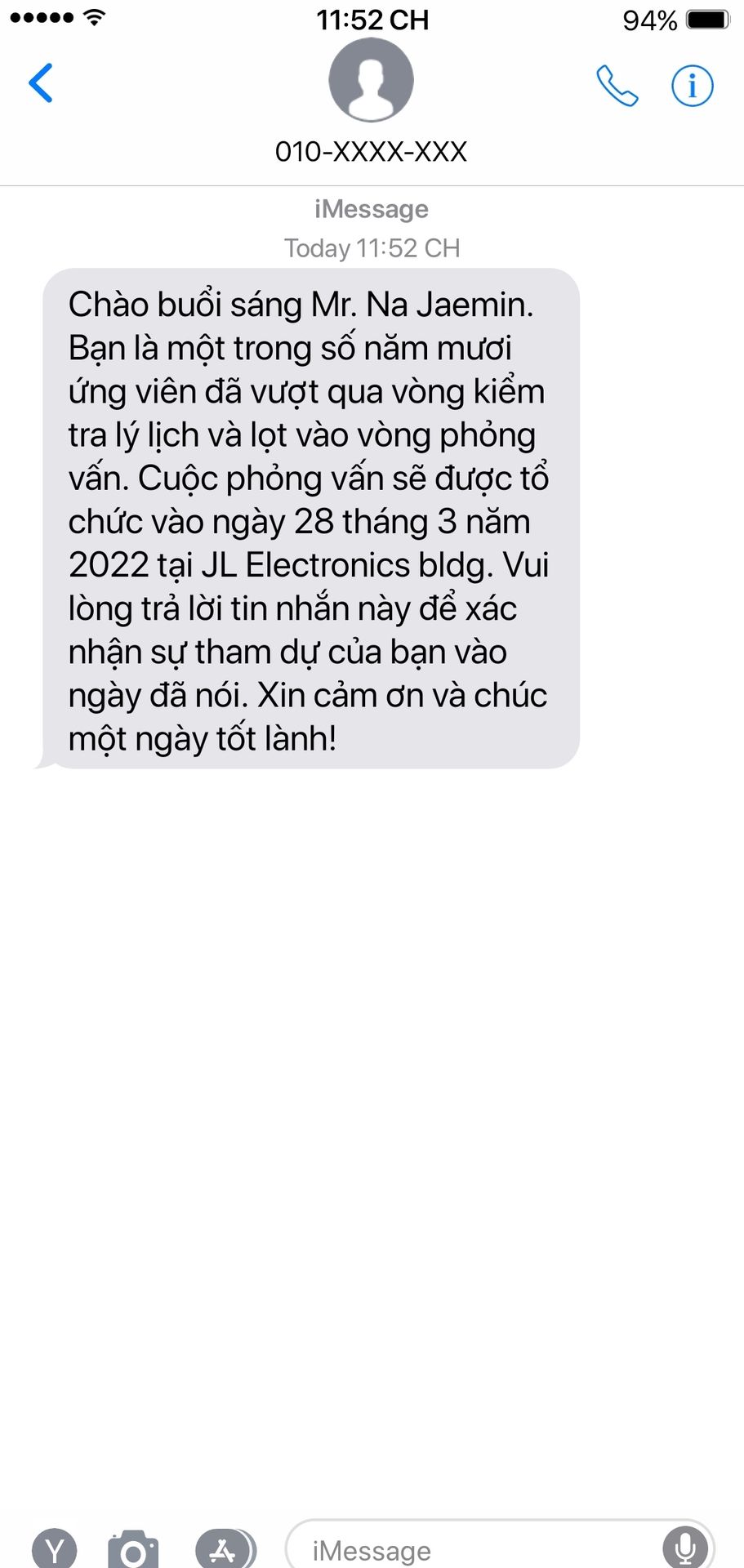Screen dimensions: 744x1568
Task: Go back to the messages list
Action: coord(41,83)
